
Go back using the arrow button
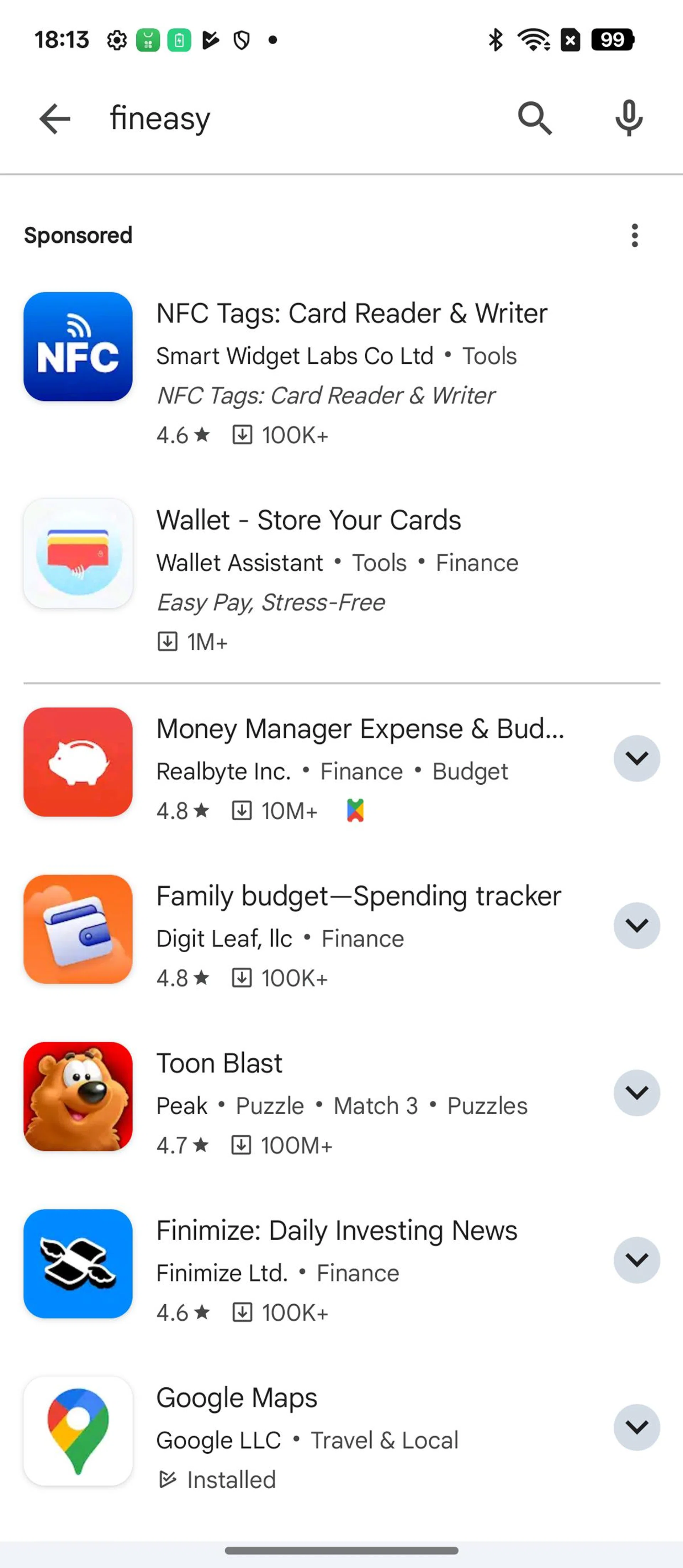54,119
